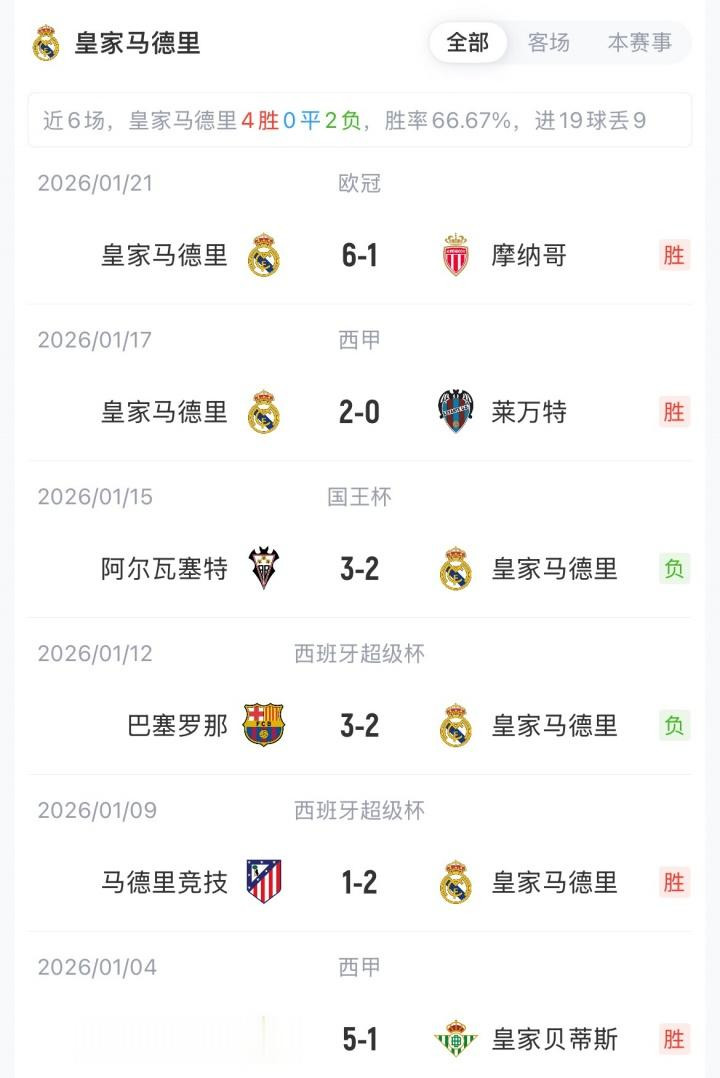Open the 1-2 match against 马德里竞技
This screenshot has height=1078, width=720.
click(360, 882)
